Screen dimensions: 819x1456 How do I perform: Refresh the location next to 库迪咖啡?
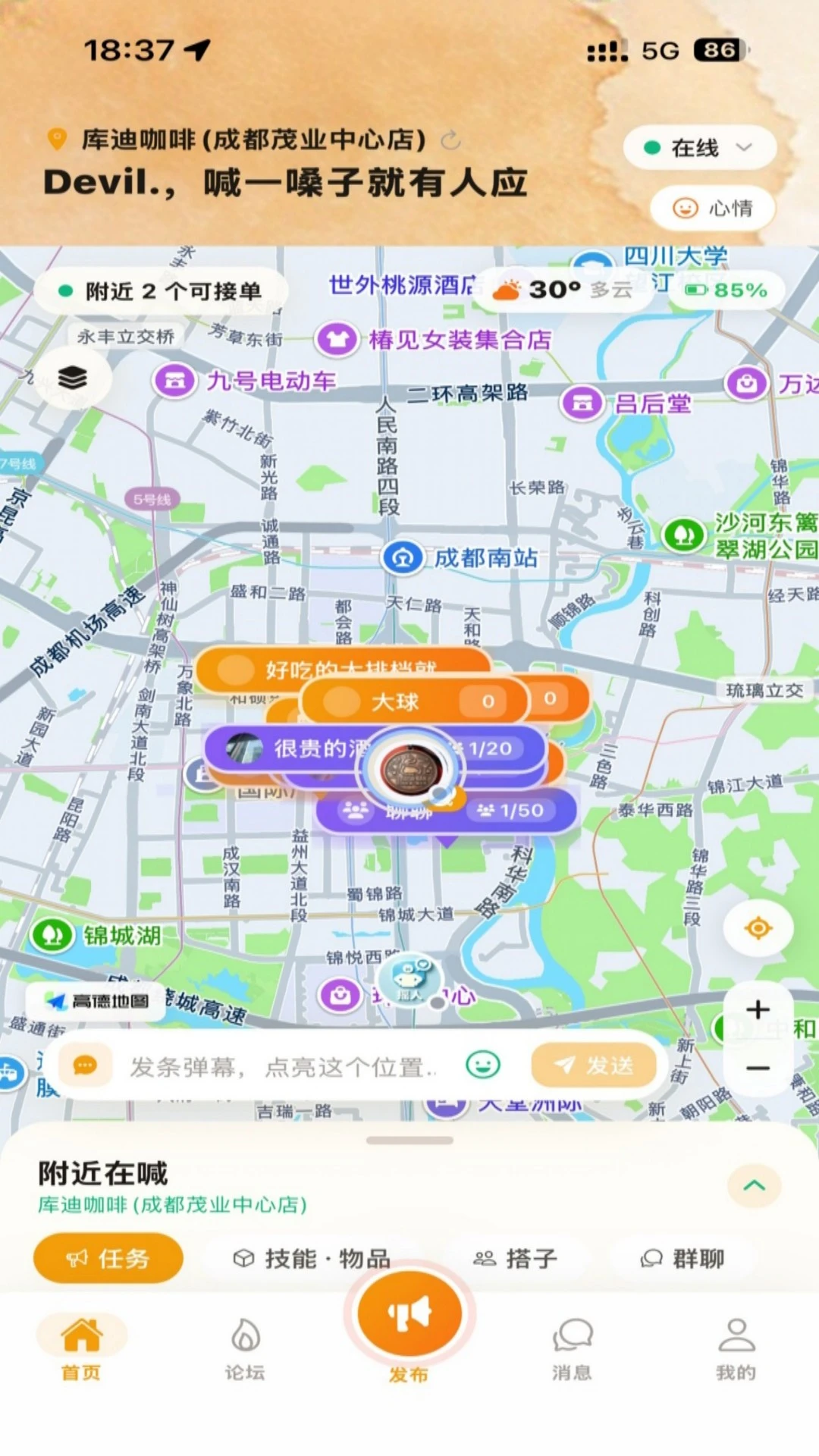pos(451,140)
